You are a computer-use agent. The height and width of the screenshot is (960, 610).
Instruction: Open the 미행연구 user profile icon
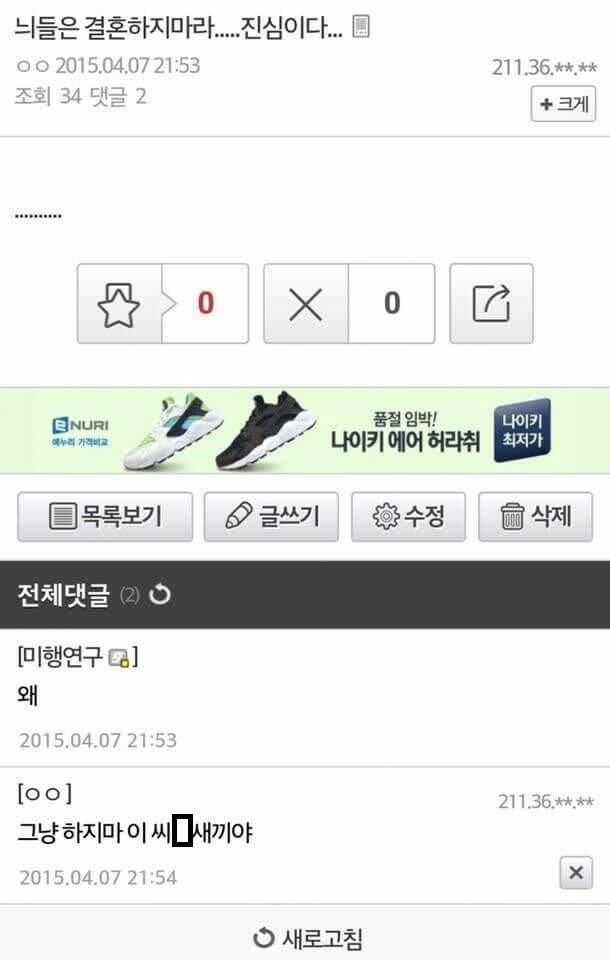pyautogui.click(x=119, y=658)
